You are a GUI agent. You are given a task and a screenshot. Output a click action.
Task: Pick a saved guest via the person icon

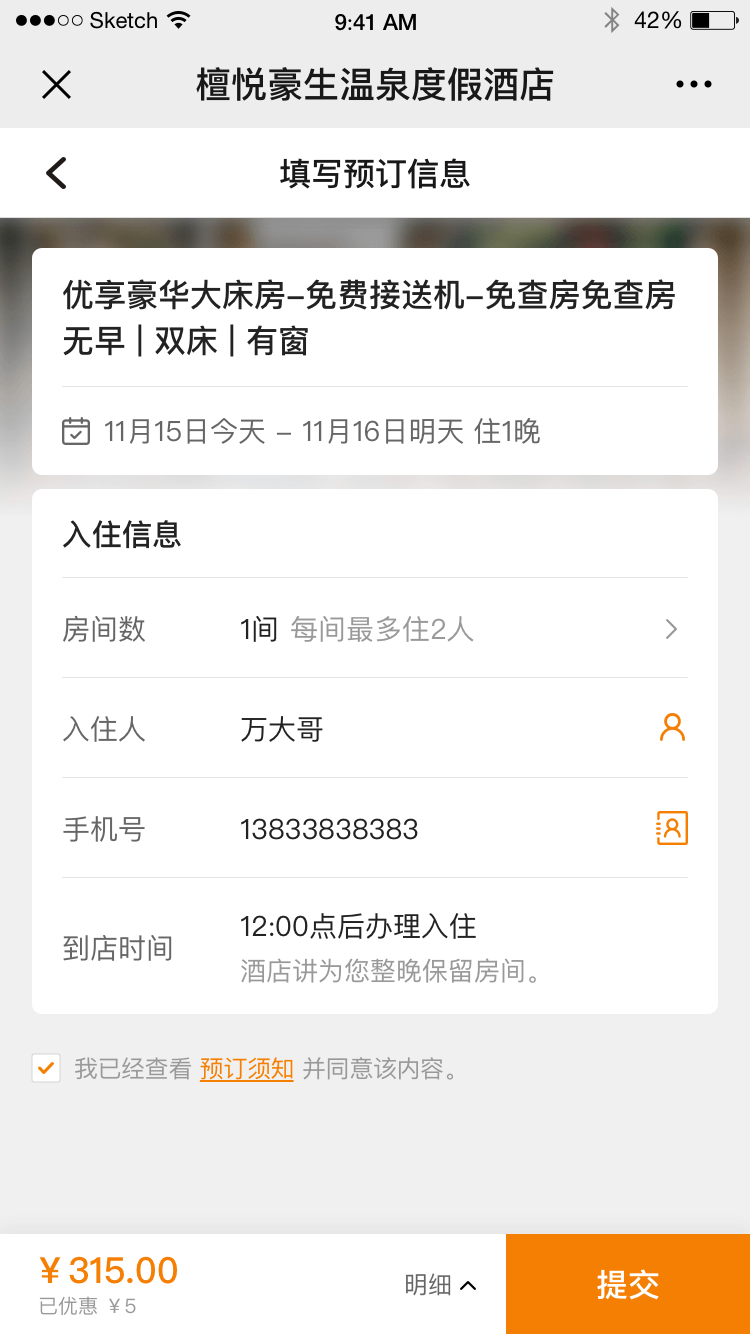672,727
